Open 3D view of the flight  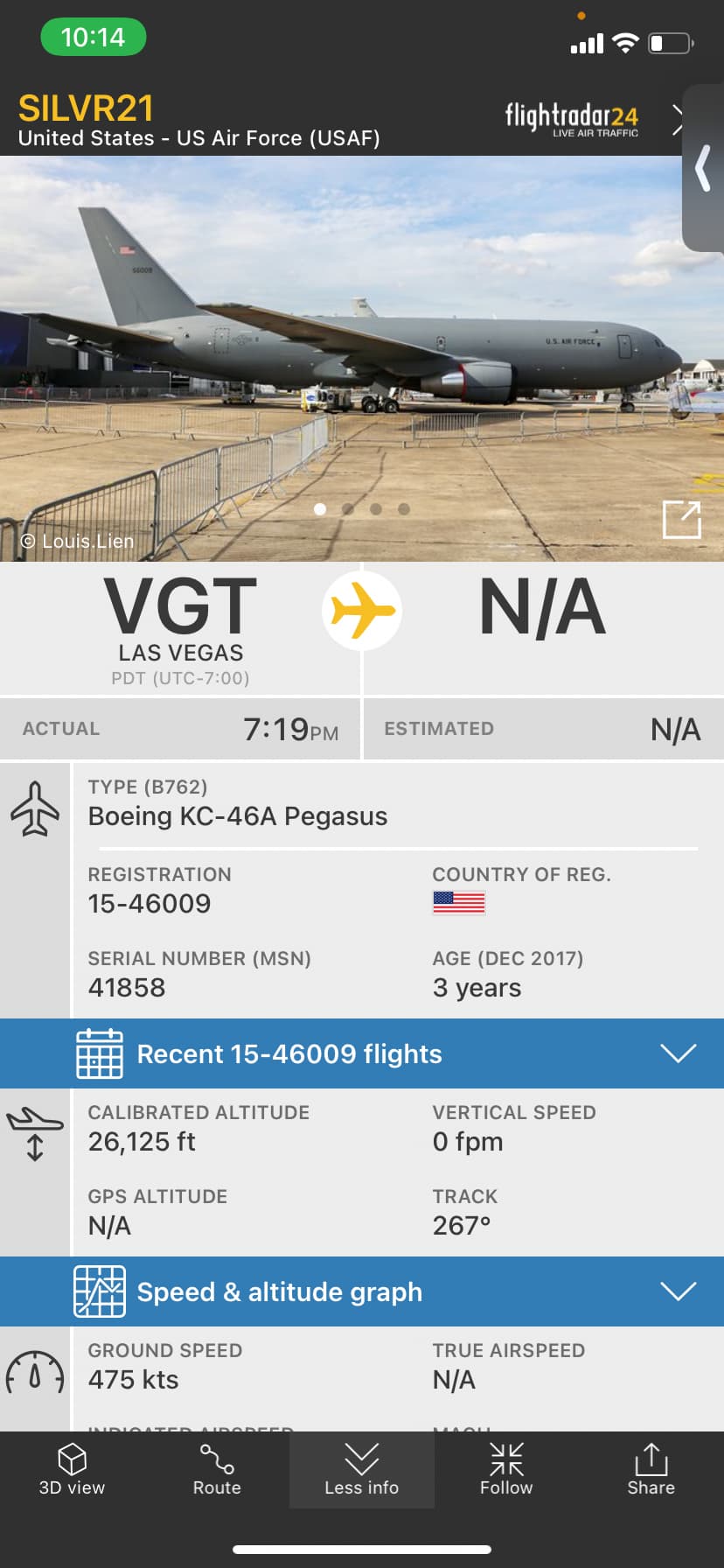(x=72, y=1470)
